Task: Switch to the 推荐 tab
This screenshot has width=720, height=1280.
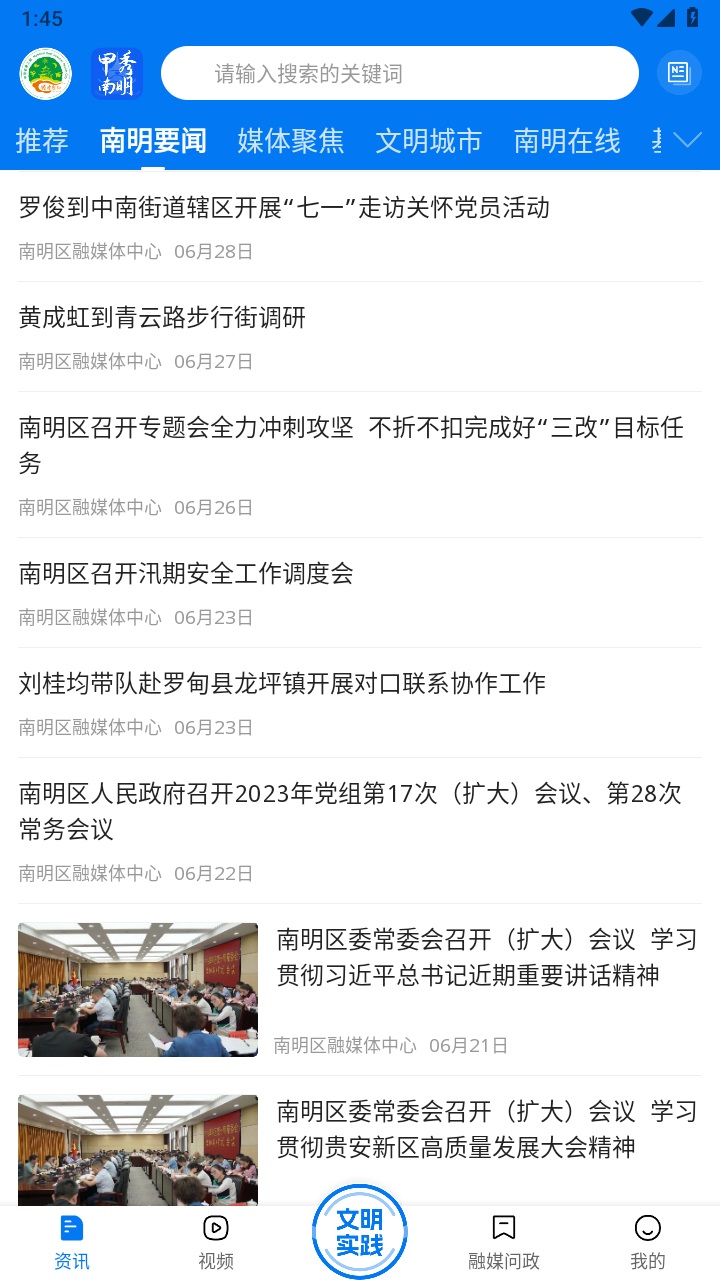Action: 41,142
